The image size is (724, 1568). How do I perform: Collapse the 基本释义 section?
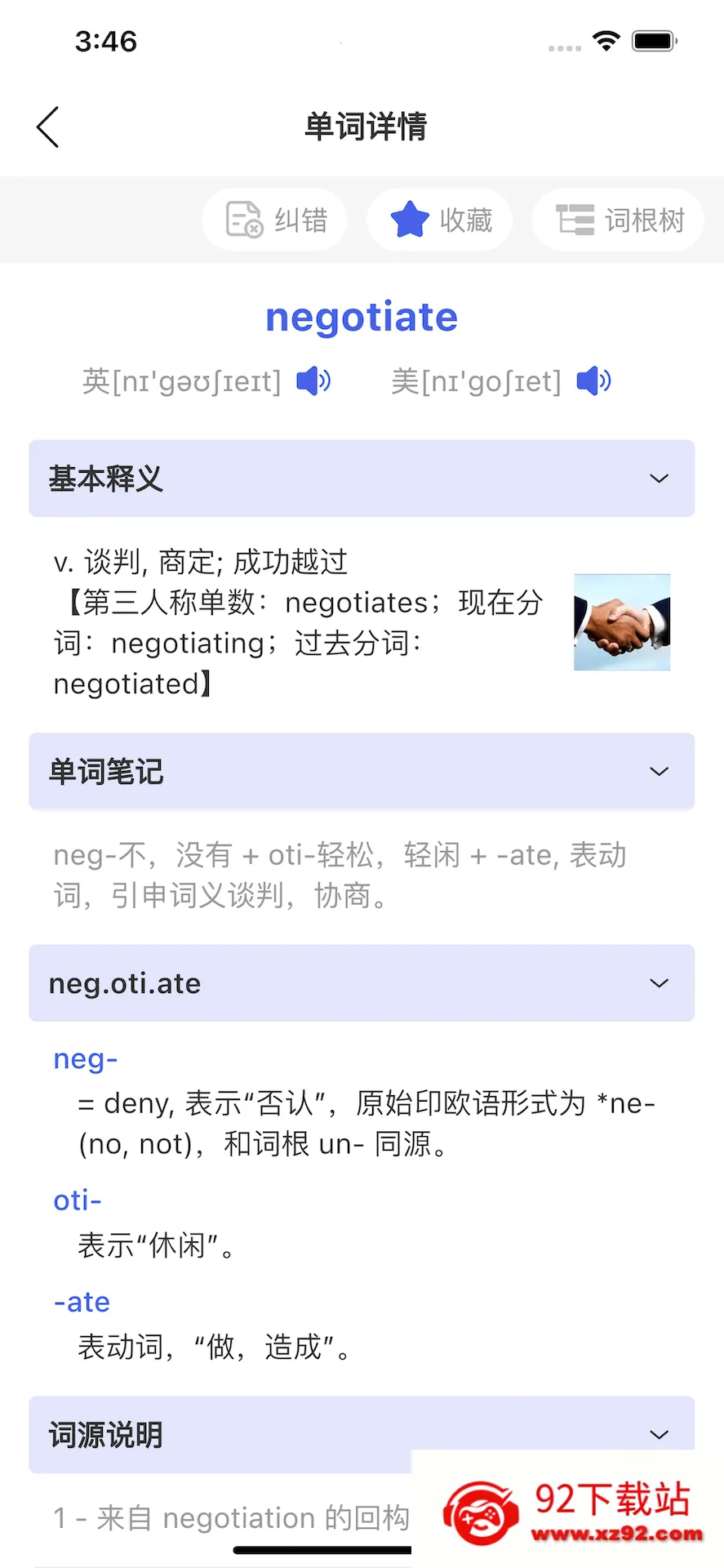click(x=659, y=479)
